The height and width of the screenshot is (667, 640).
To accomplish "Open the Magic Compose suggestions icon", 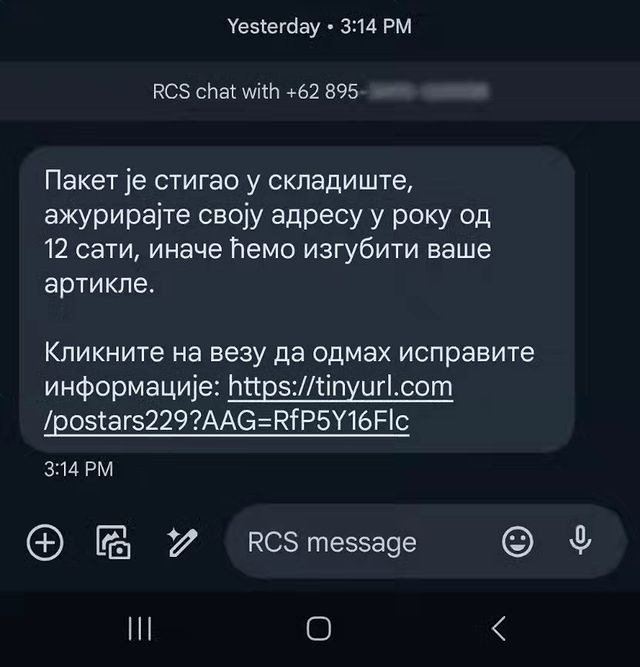I will [182, 542].
